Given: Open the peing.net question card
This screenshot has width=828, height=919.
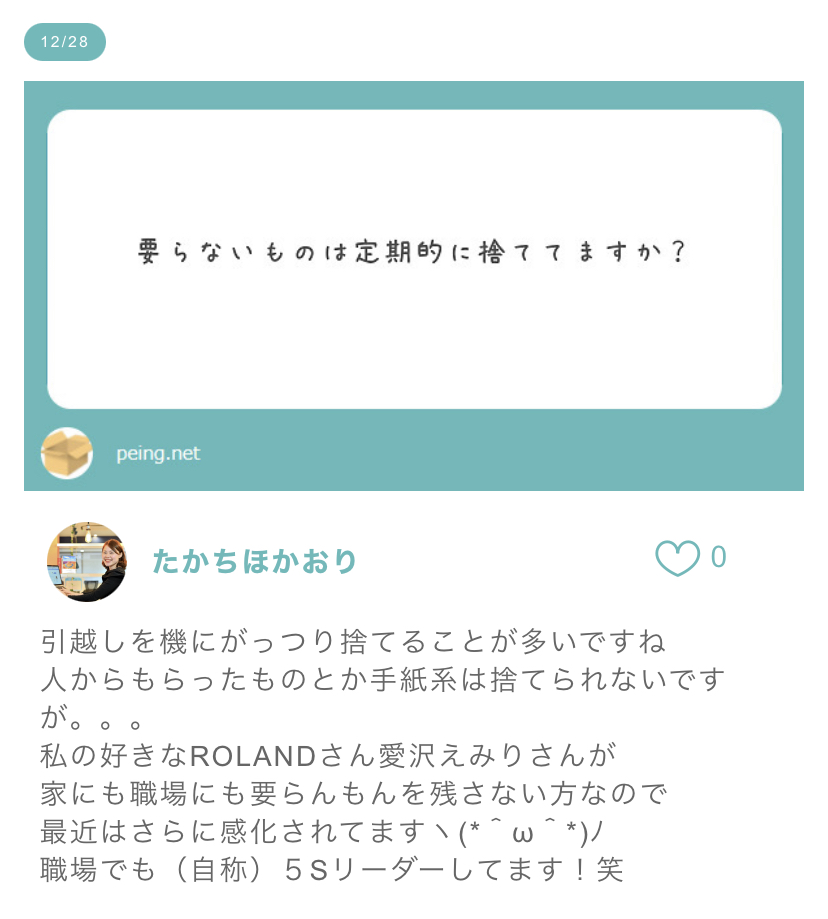Looking at the screenshot, I should coord(414,260).
